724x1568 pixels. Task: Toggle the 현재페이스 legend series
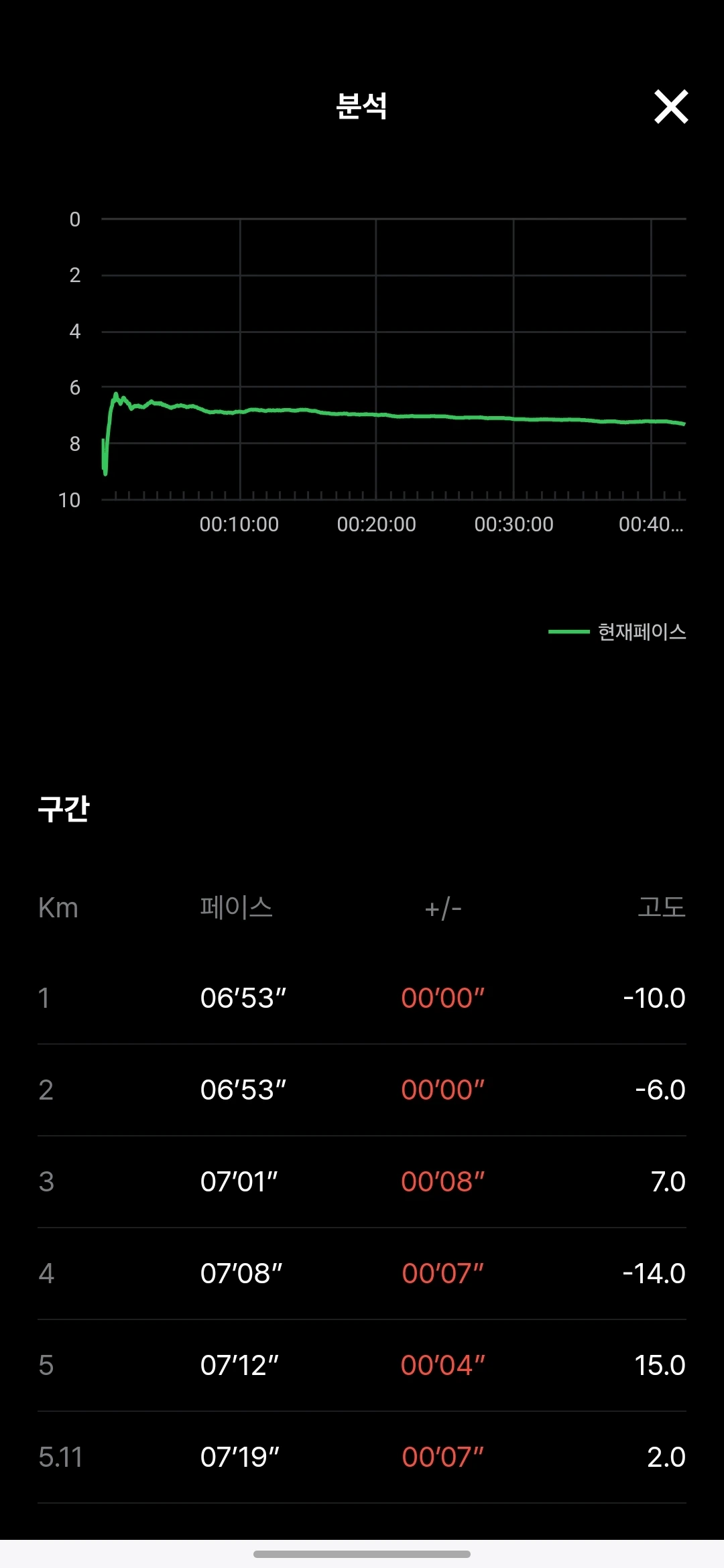(x=617, y=632)
